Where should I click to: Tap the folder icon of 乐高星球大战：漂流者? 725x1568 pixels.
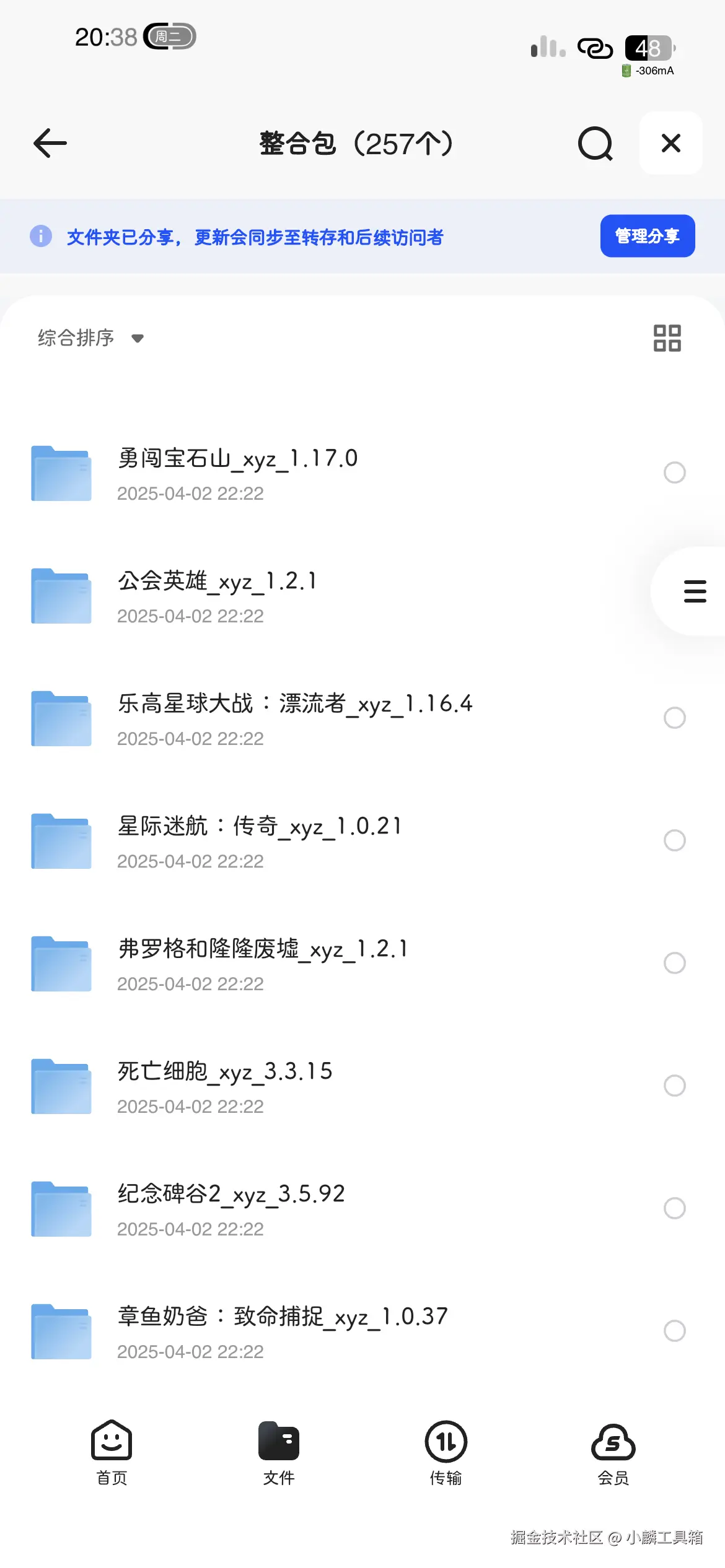61,718
